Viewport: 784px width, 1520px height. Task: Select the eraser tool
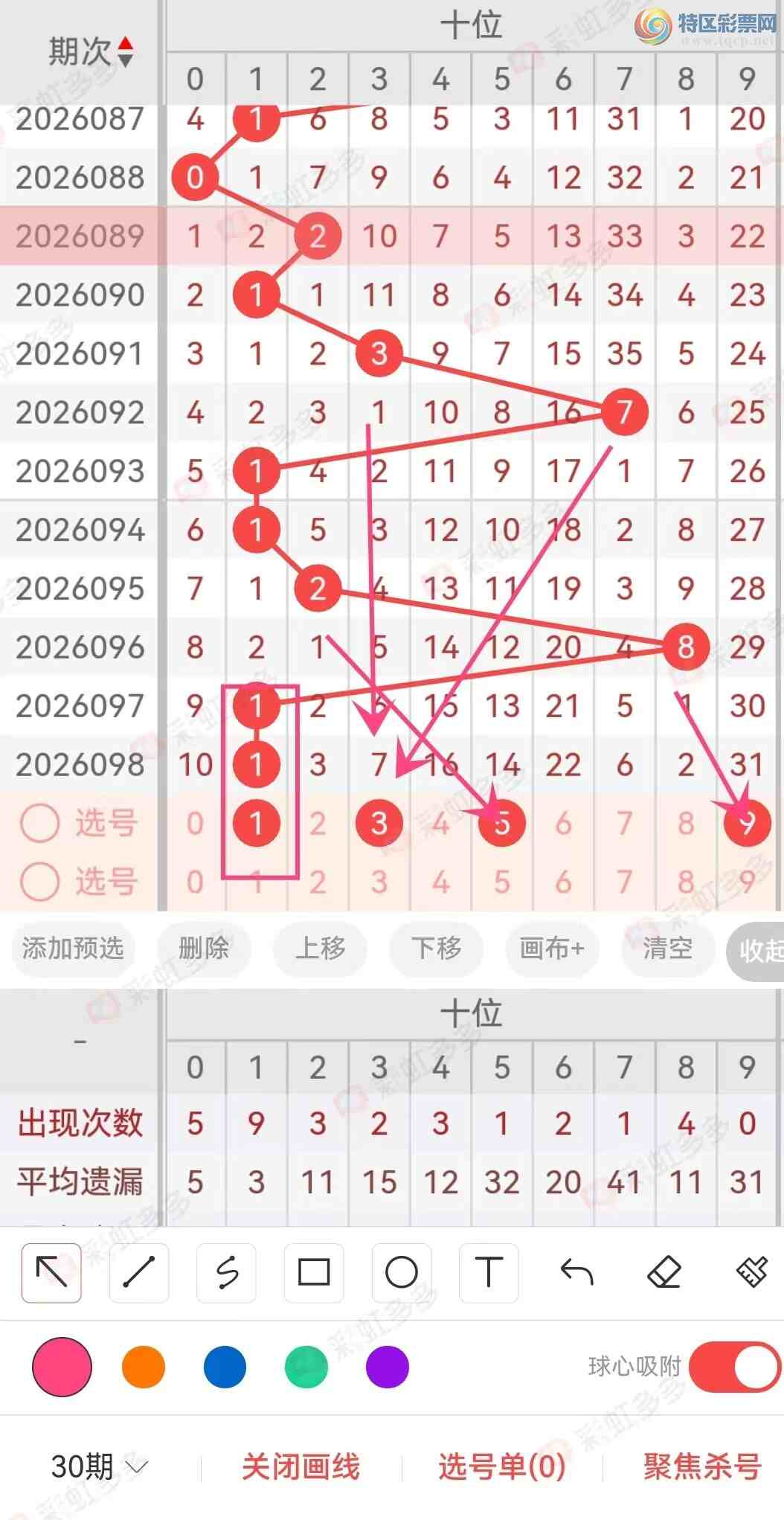664,1272
